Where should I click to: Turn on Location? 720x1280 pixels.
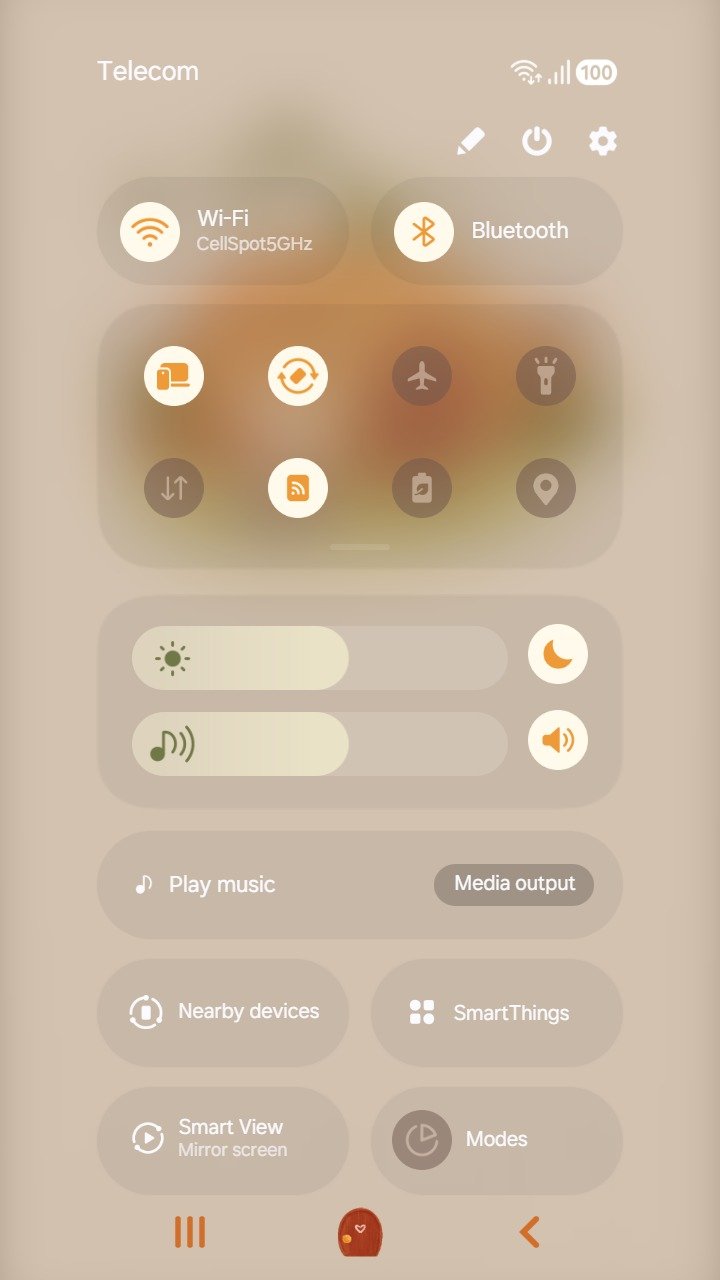point(546,488)
